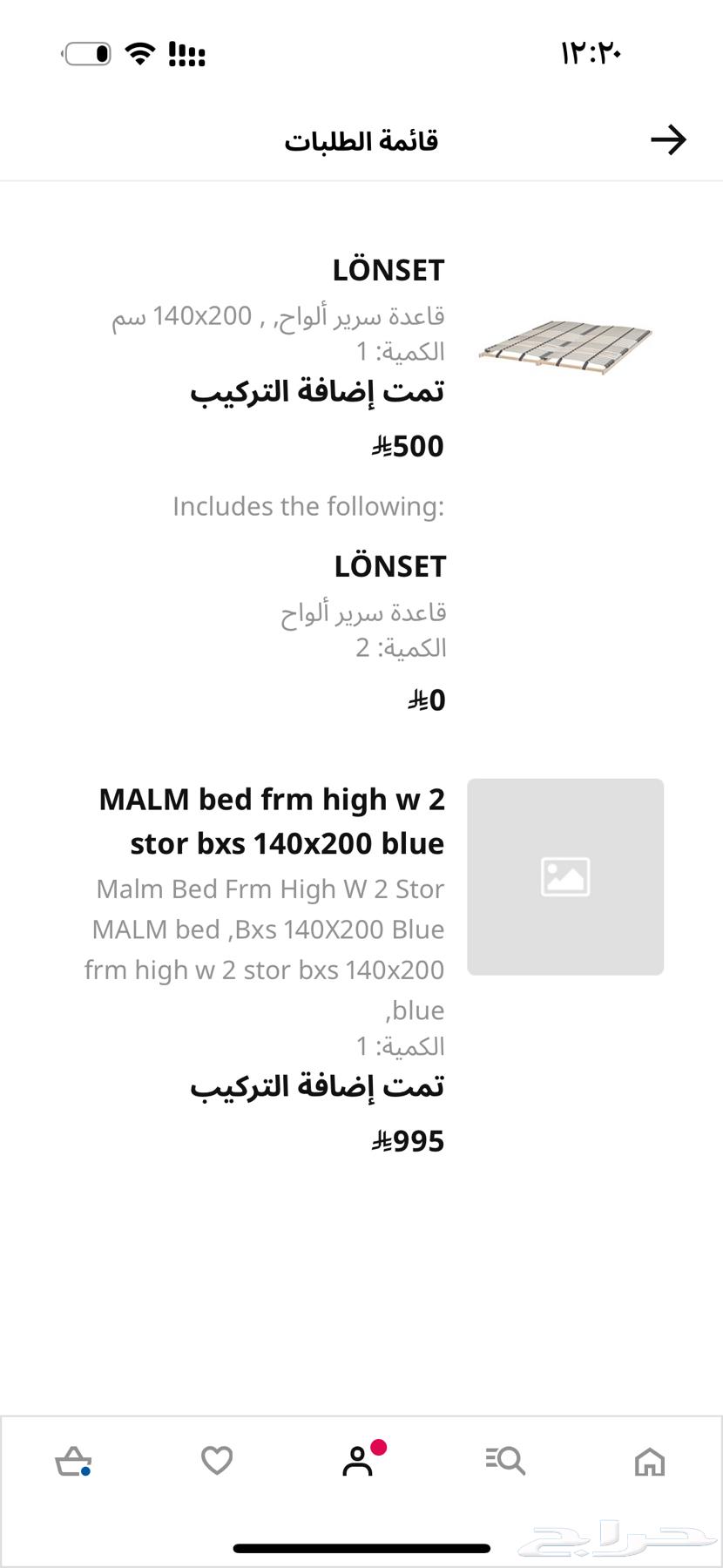Select the MALM bed frame product title
Screen dimensions: 723x1568
pos(273,821)
